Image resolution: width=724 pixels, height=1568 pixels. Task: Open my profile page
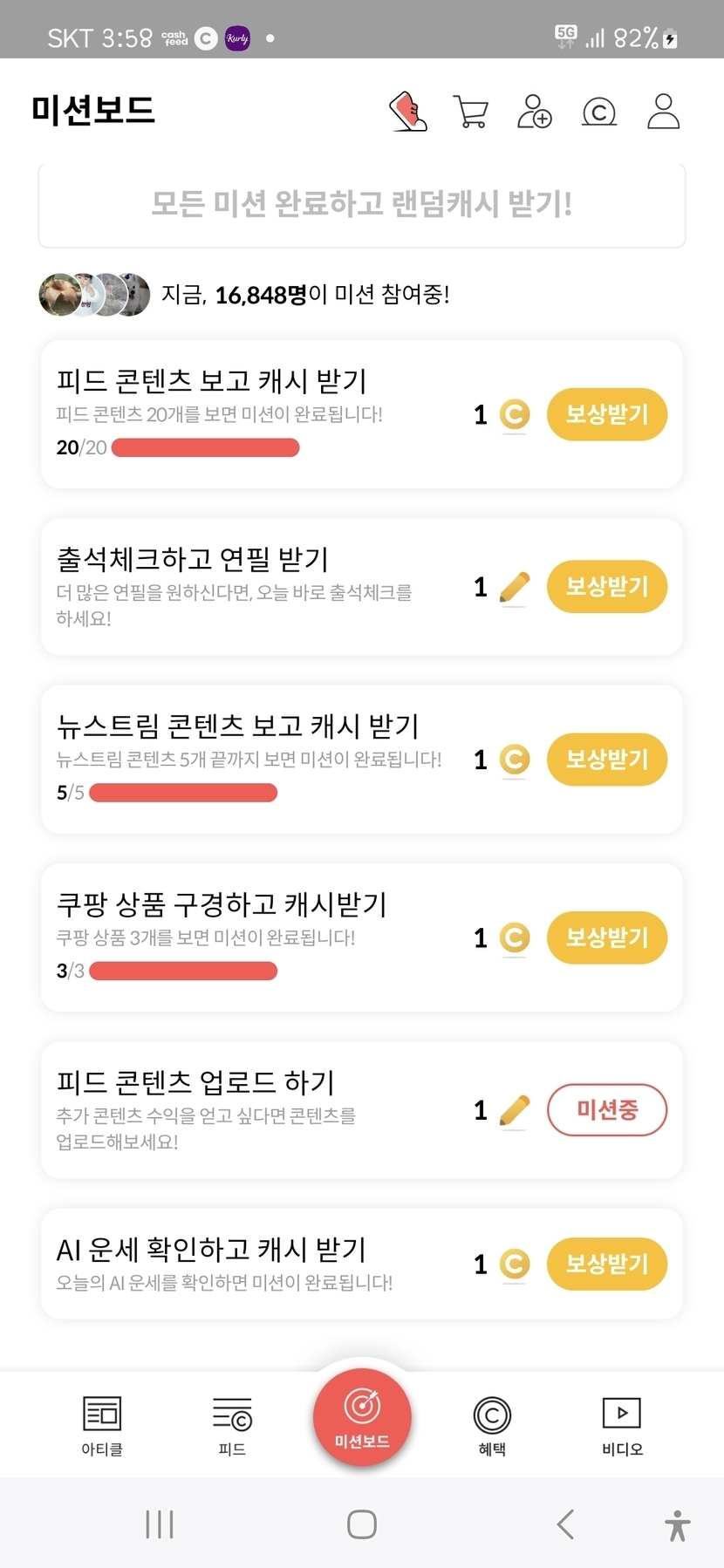(x=663, y=112)
